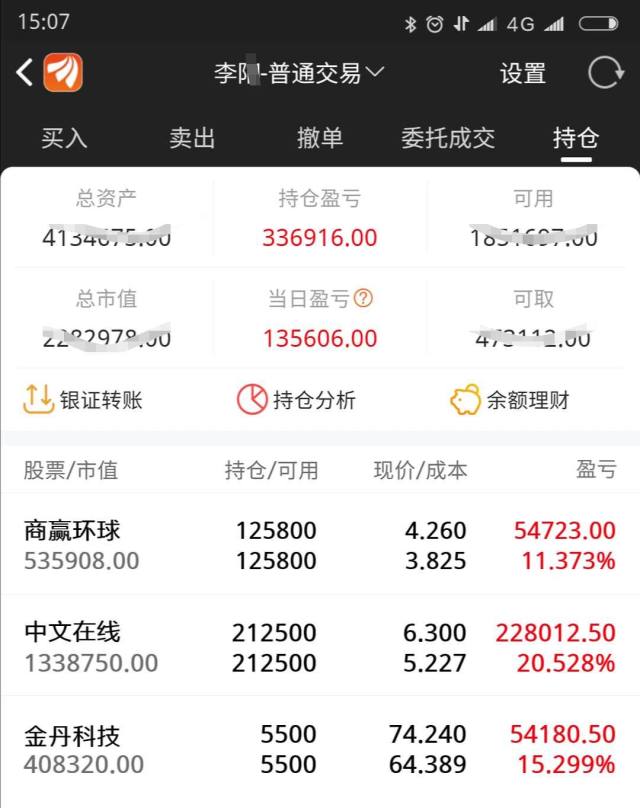This screenshot has height=808, width=640.
Task: Open the 金丹科技 holding row
Action: click(320, 750)
